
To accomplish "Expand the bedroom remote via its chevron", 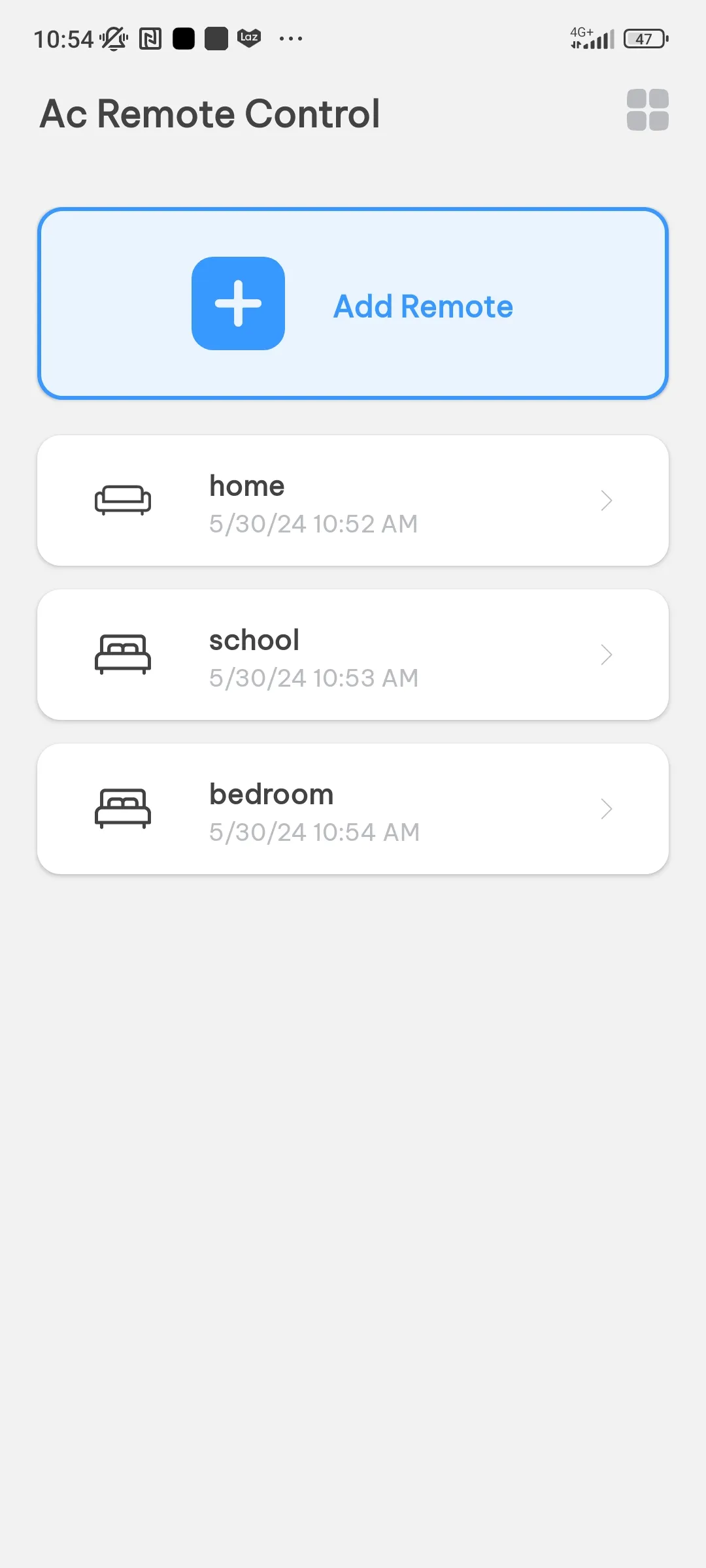I will click(x=607, y=809).
